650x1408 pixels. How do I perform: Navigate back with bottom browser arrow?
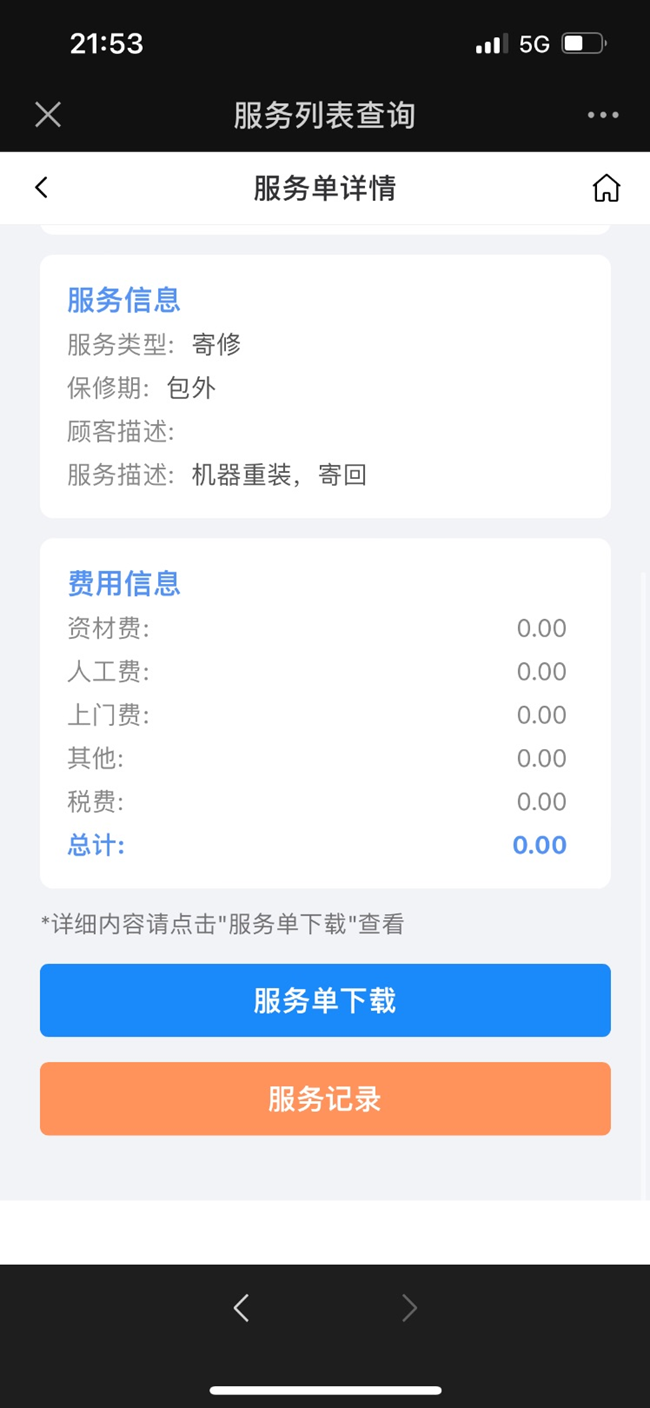[241, 1308]
